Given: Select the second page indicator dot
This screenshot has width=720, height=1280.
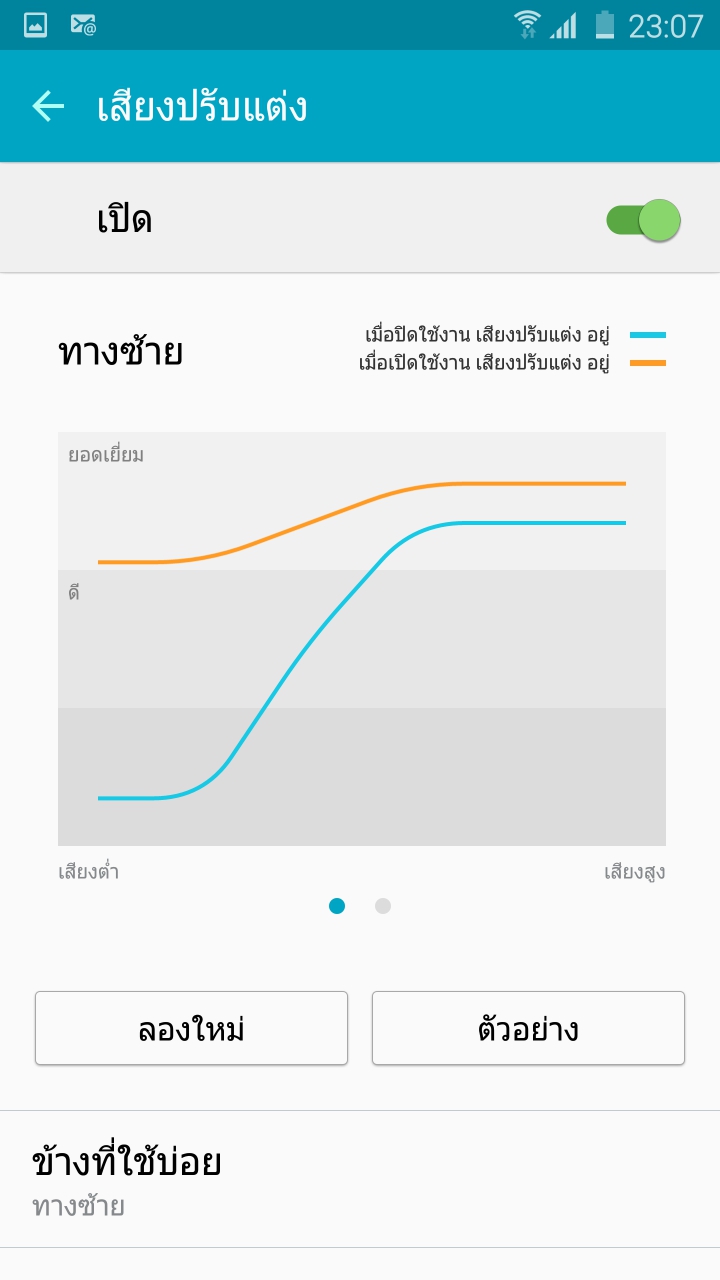Looking at the screenshot, I should [x=383, y=906].
